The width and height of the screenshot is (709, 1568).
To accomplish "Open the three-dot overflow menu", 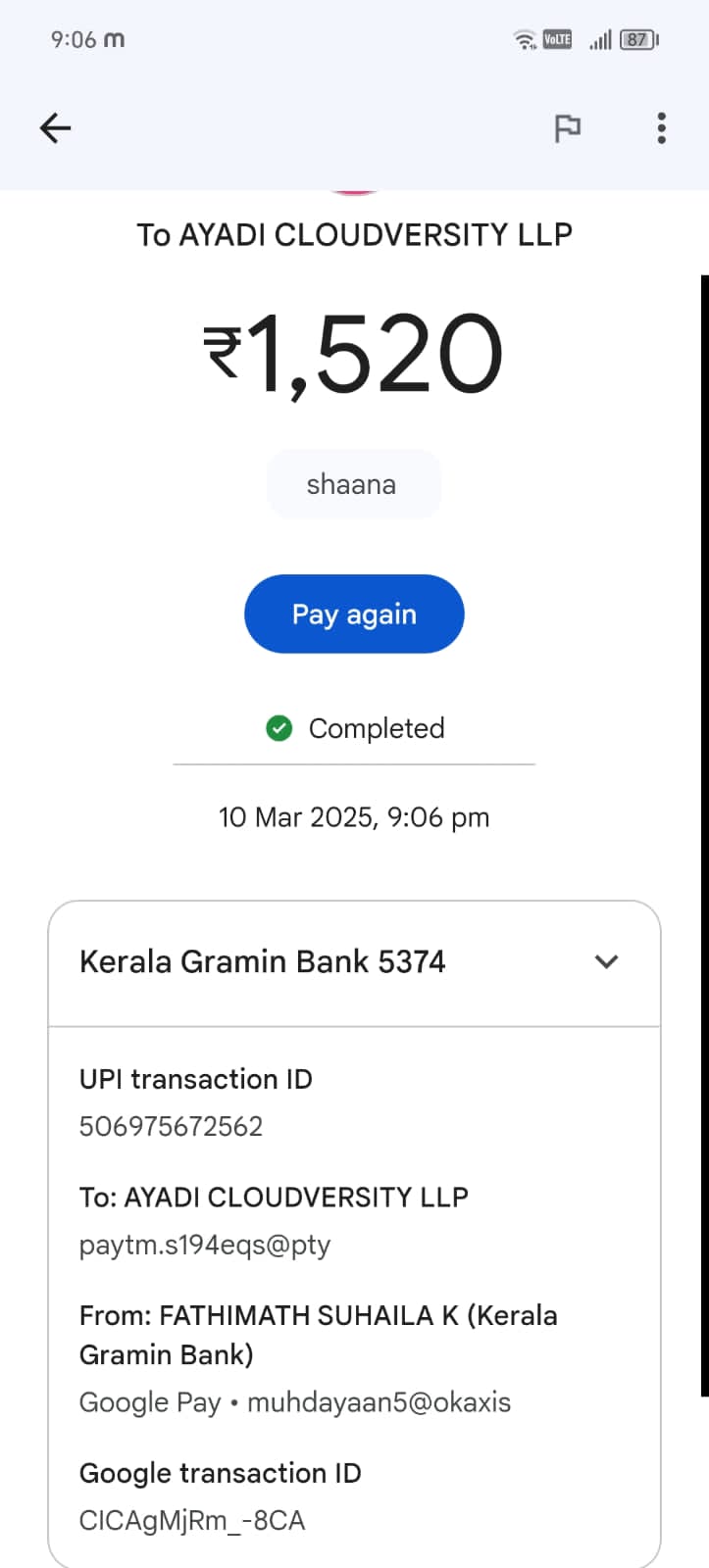I will [662, 128].
